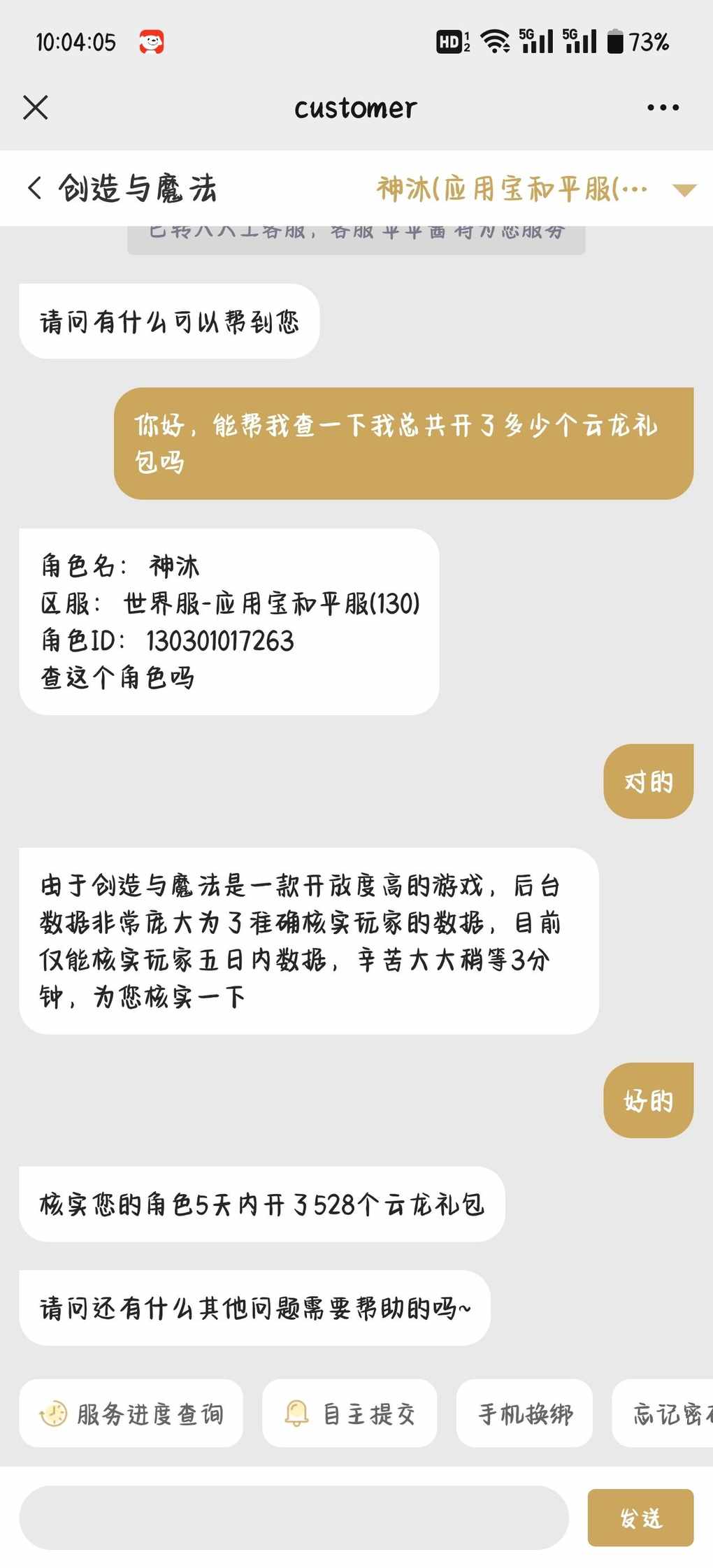Select the 自主提交 chip

coord(350,1414)
